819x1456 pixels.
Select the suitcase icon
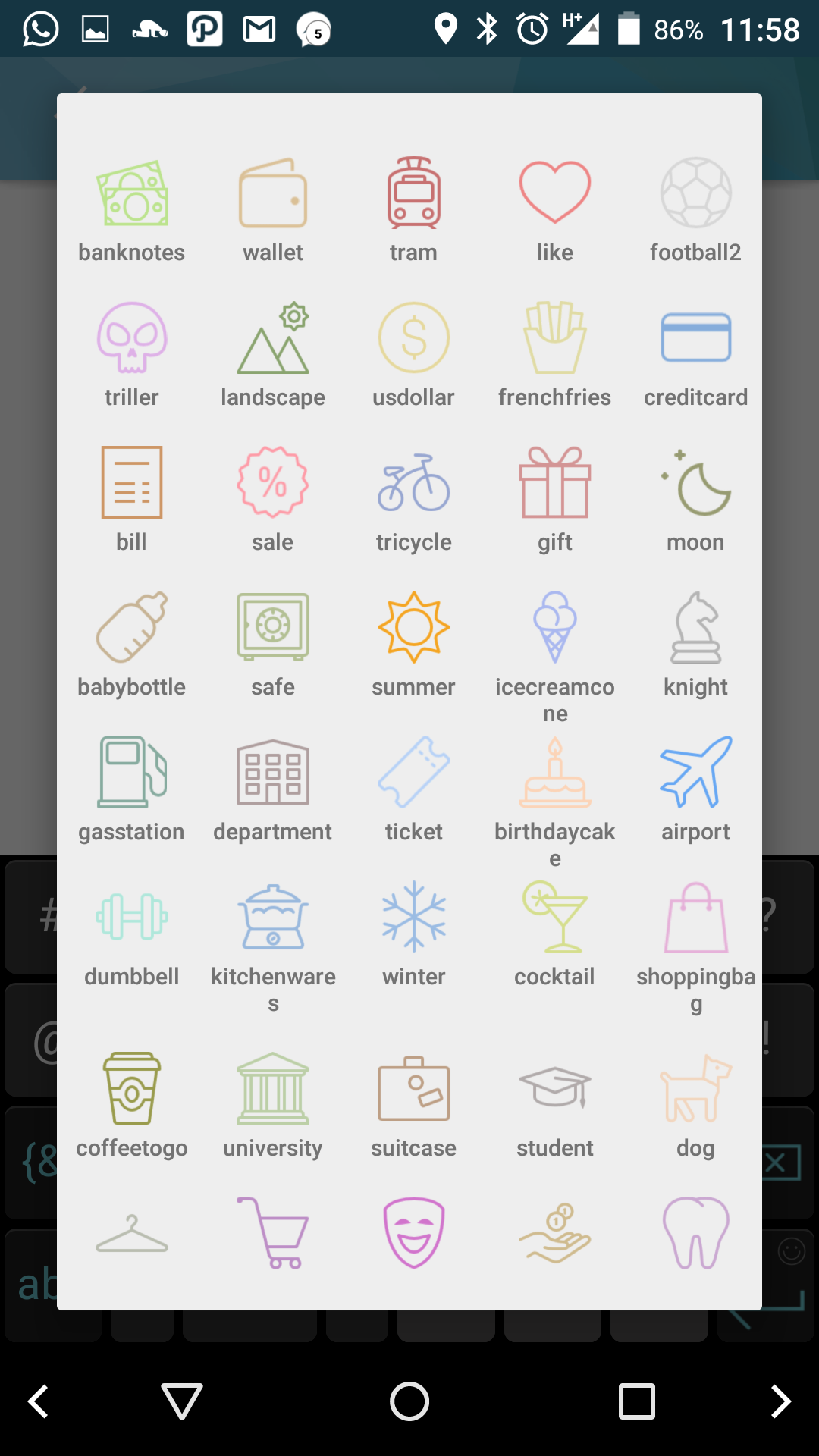click(x=414, y=1089)
